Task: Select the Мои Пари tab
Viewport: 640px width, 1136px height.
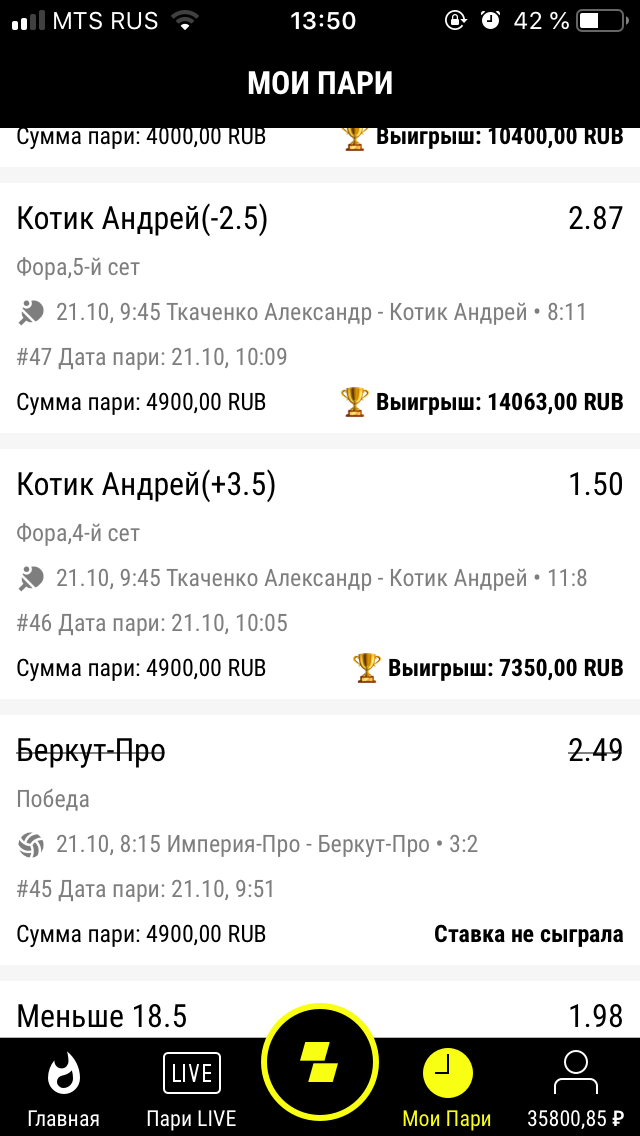Action: (447, 1088)
